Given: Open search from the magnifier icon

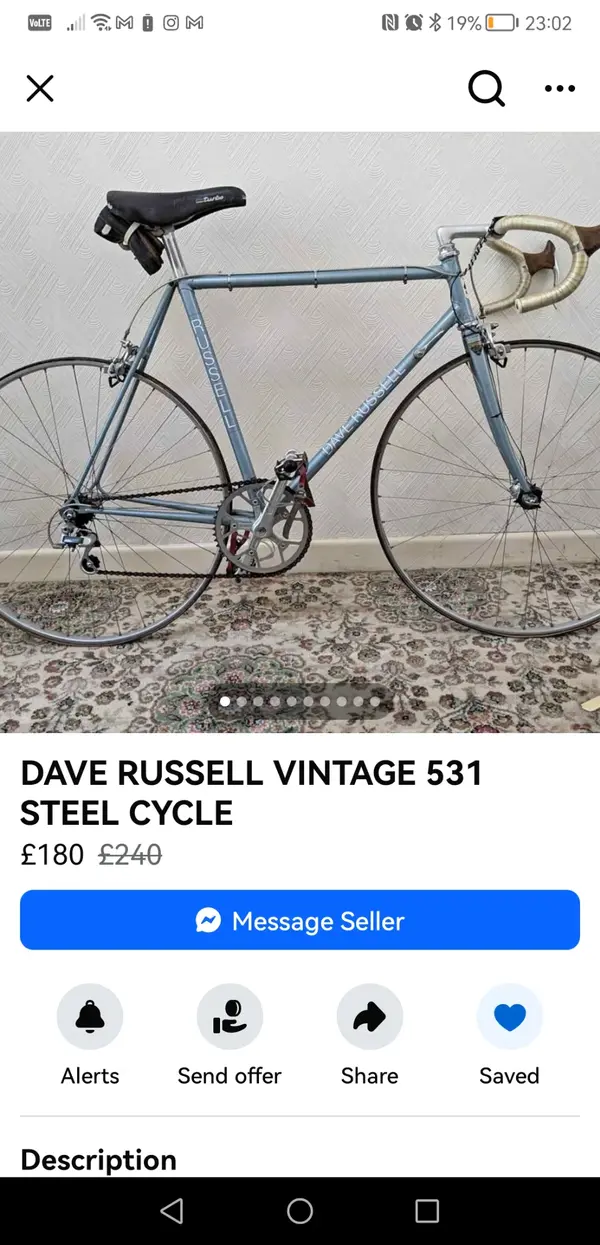Looking at the screenshot, I should click(486, 89).
